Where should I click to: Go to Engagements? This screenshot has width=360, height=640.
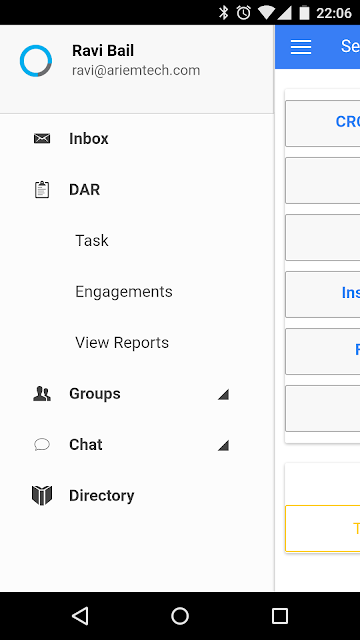click(137, 292)
